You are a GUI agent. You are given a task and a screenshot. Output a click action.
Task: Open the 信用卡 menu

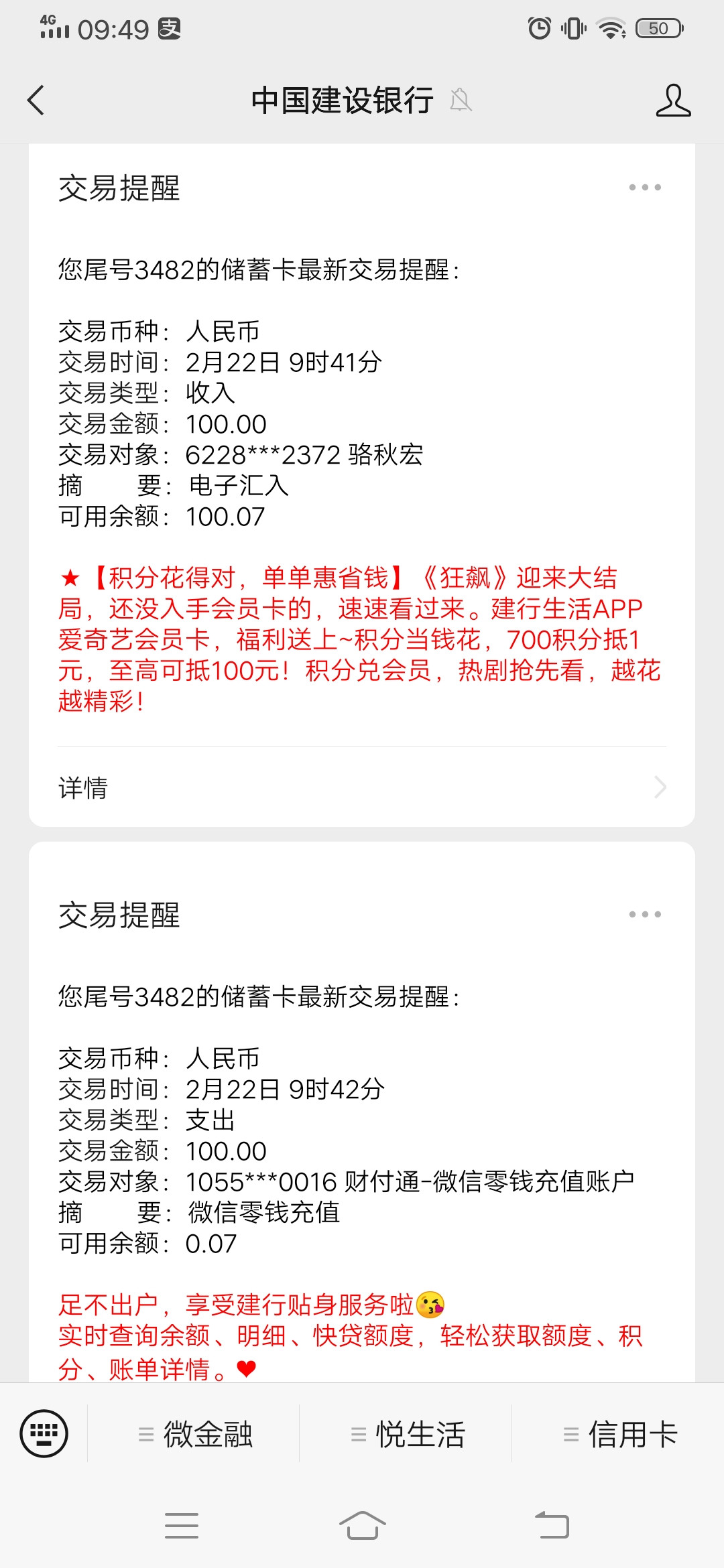point(619,1434)
